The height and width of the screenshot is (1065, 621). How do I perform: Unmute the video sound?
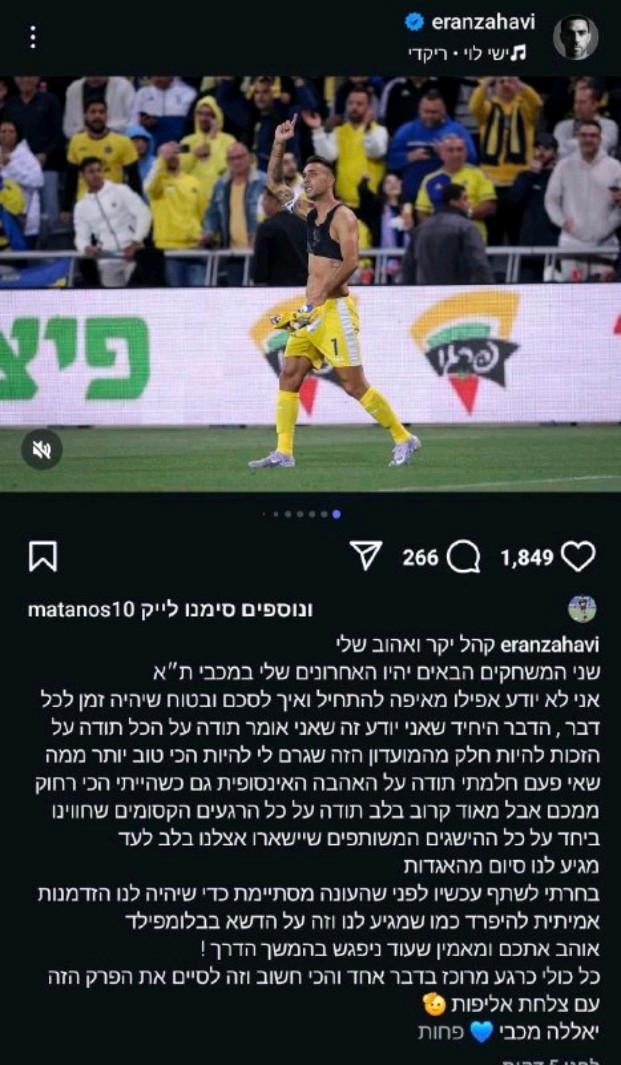pos(42,450)
